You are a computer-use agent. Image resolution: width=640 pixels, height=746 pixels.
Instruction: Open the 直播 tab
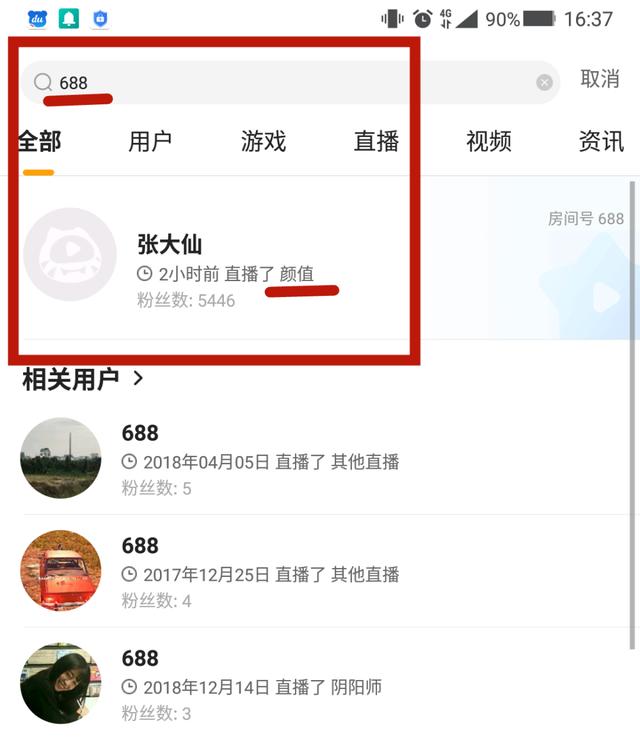377,142
